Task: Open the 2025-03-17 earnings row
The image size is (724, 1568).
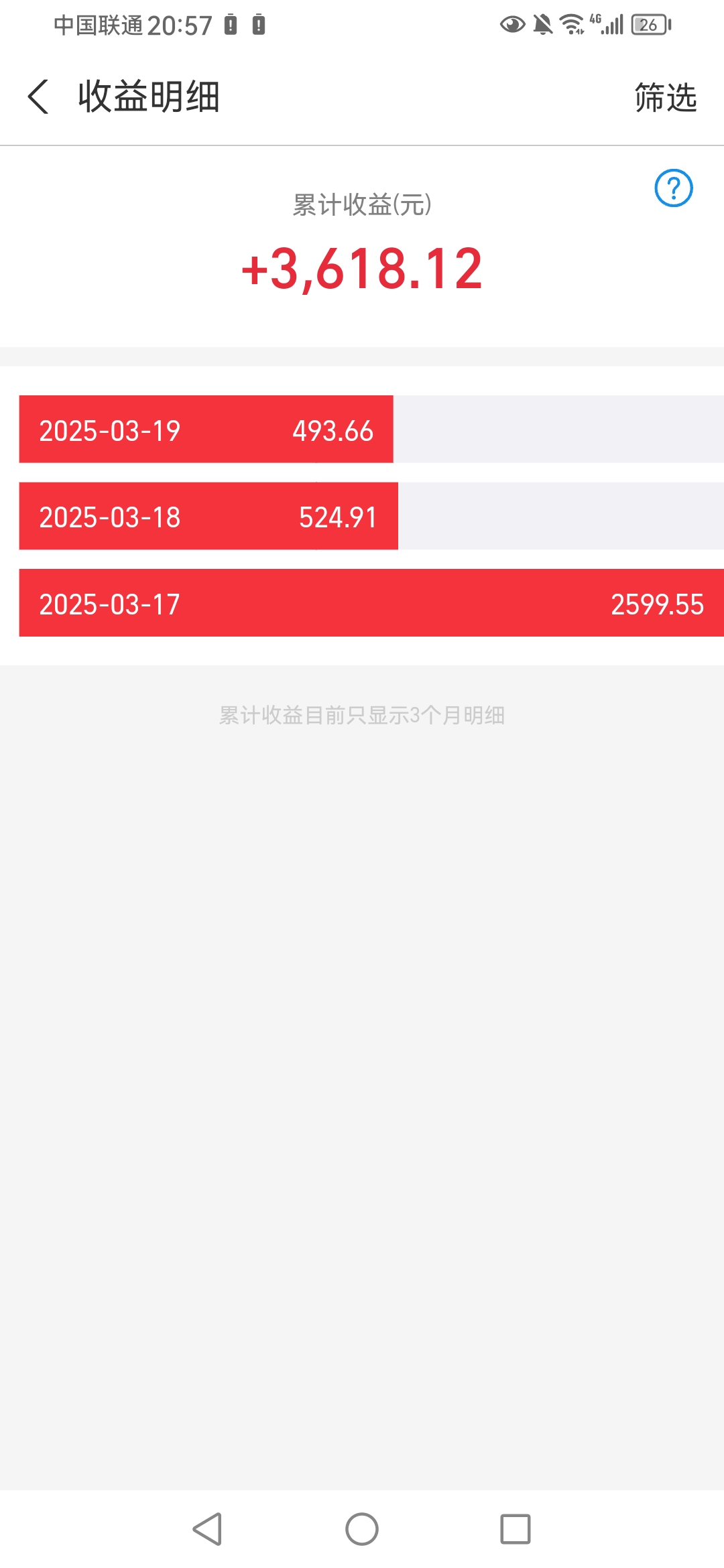Action: point(371,603)
